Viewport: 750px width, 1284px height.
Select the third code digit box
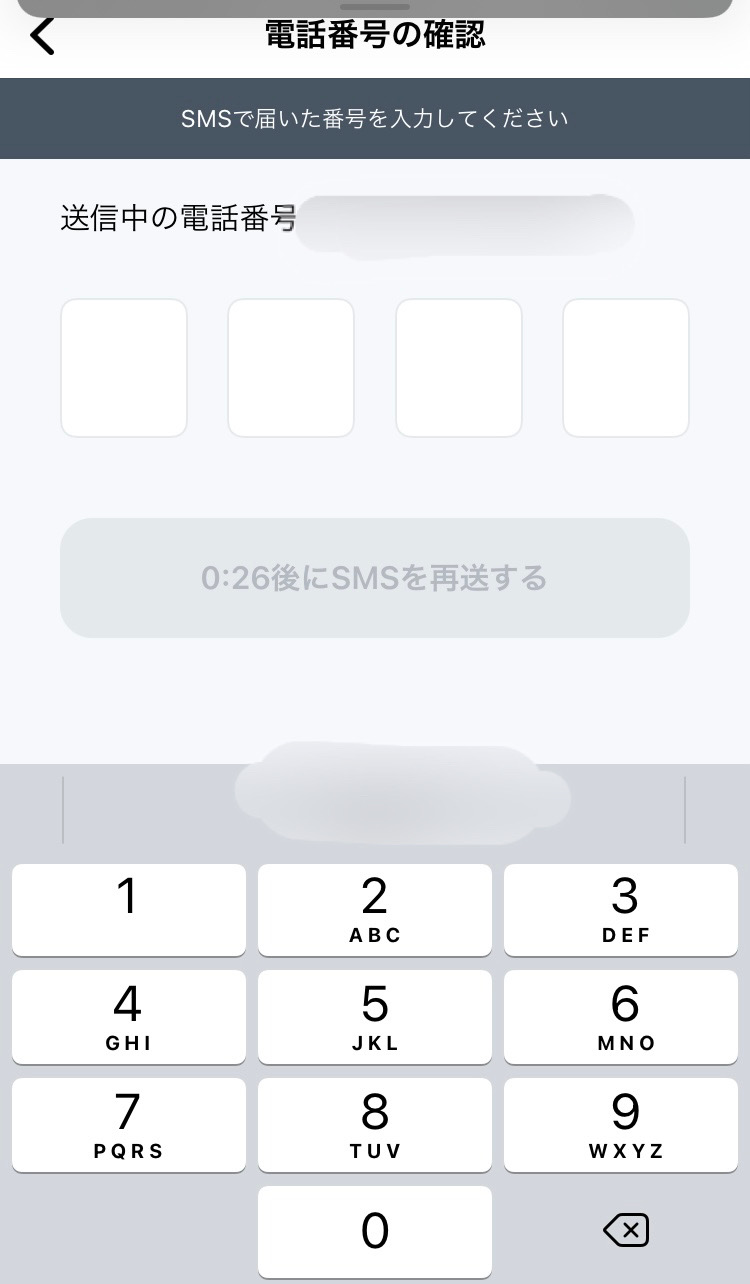(x=459, y=368)
